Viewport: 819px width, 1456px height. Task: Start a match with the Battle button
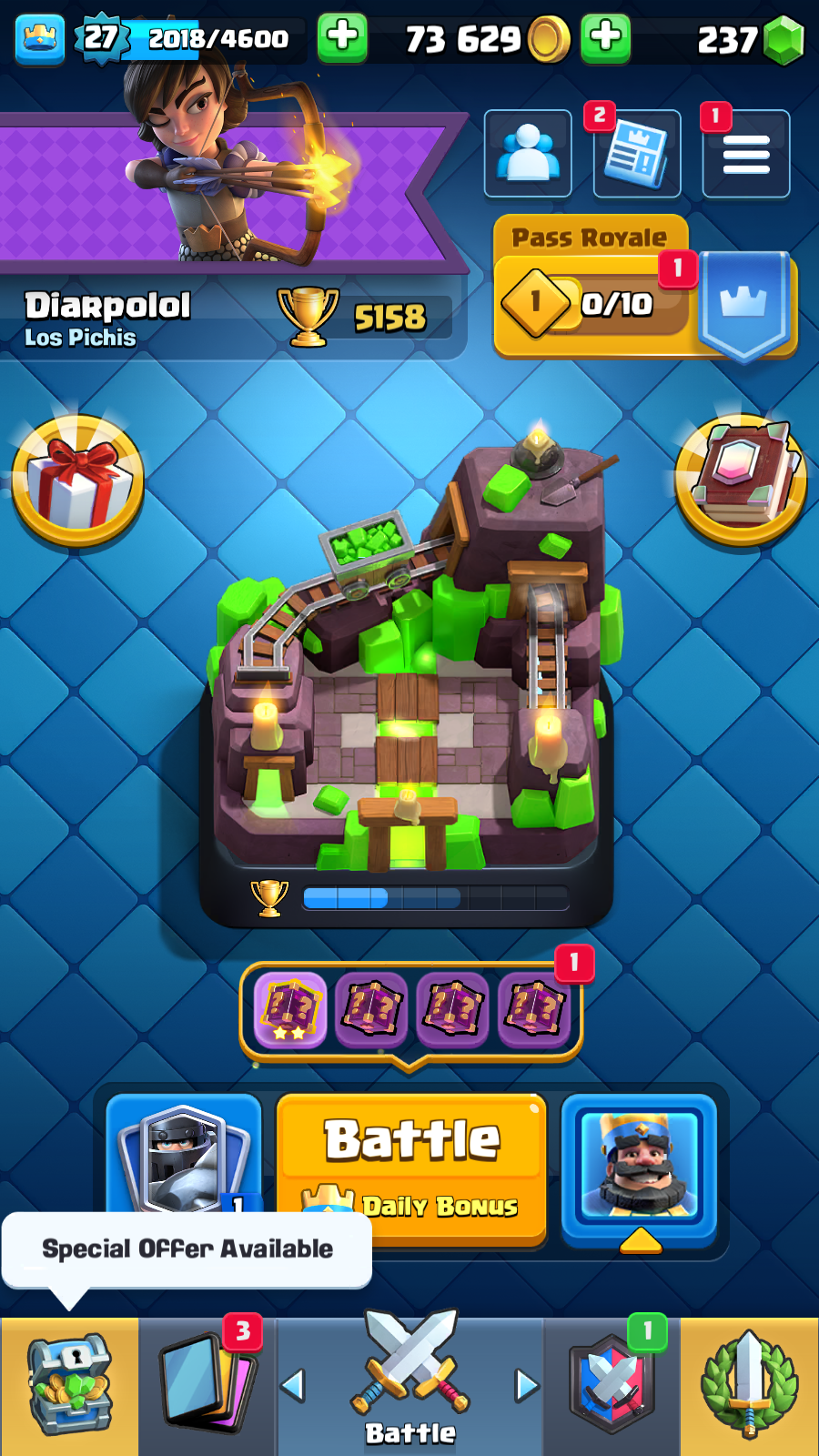pyautogui.click(x=411, y=1141)
